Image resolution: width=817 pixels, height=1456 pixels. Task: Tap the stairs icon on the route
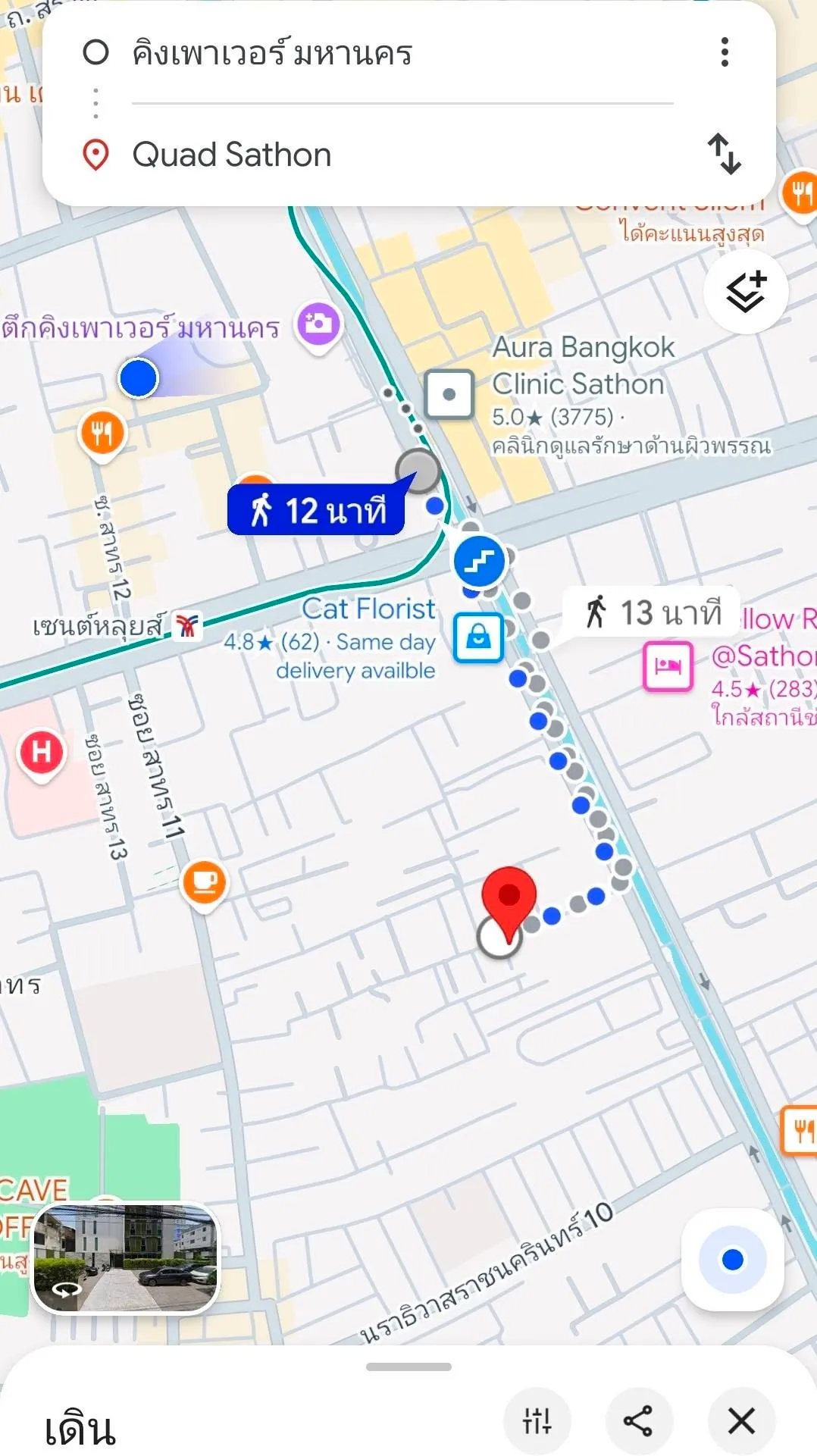pos(479,562)
